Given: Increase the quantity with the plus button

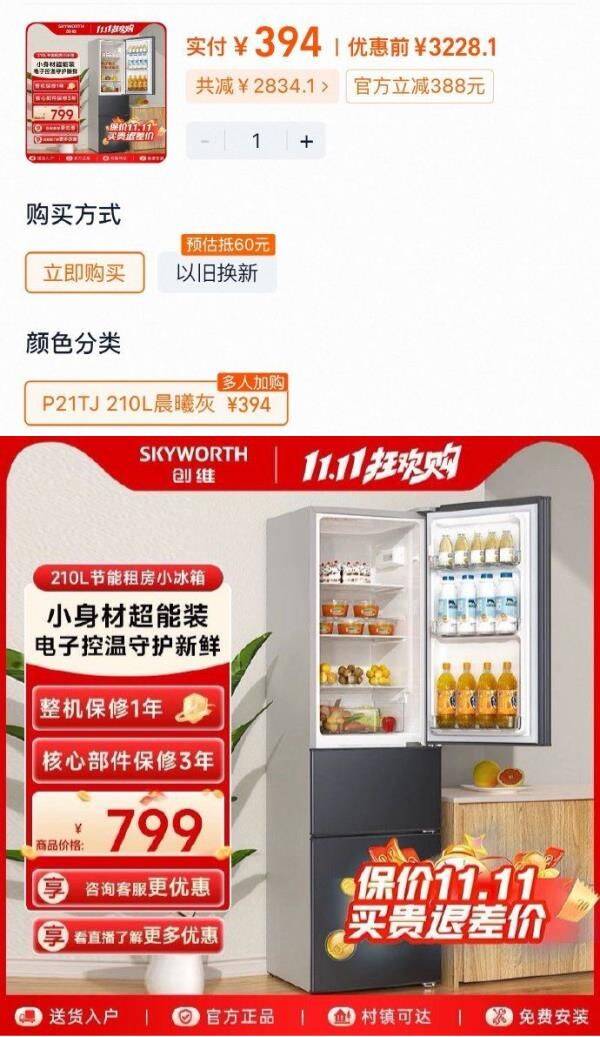Looking at the screenshot, I should pos(306,141).
